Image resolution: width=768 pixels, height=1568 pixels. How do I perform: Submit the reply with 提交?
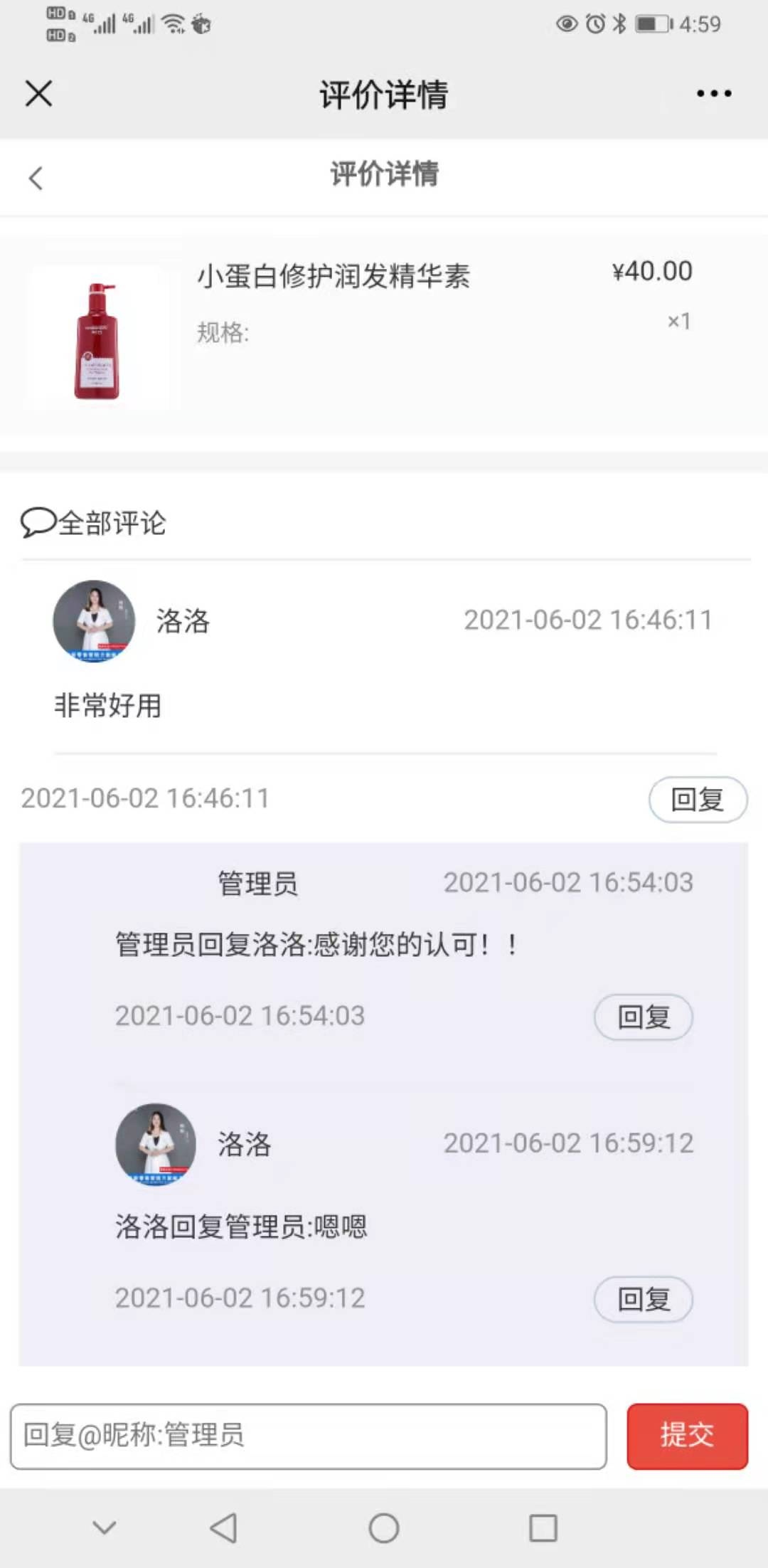pyautogui.click(x=687, y=1436)
